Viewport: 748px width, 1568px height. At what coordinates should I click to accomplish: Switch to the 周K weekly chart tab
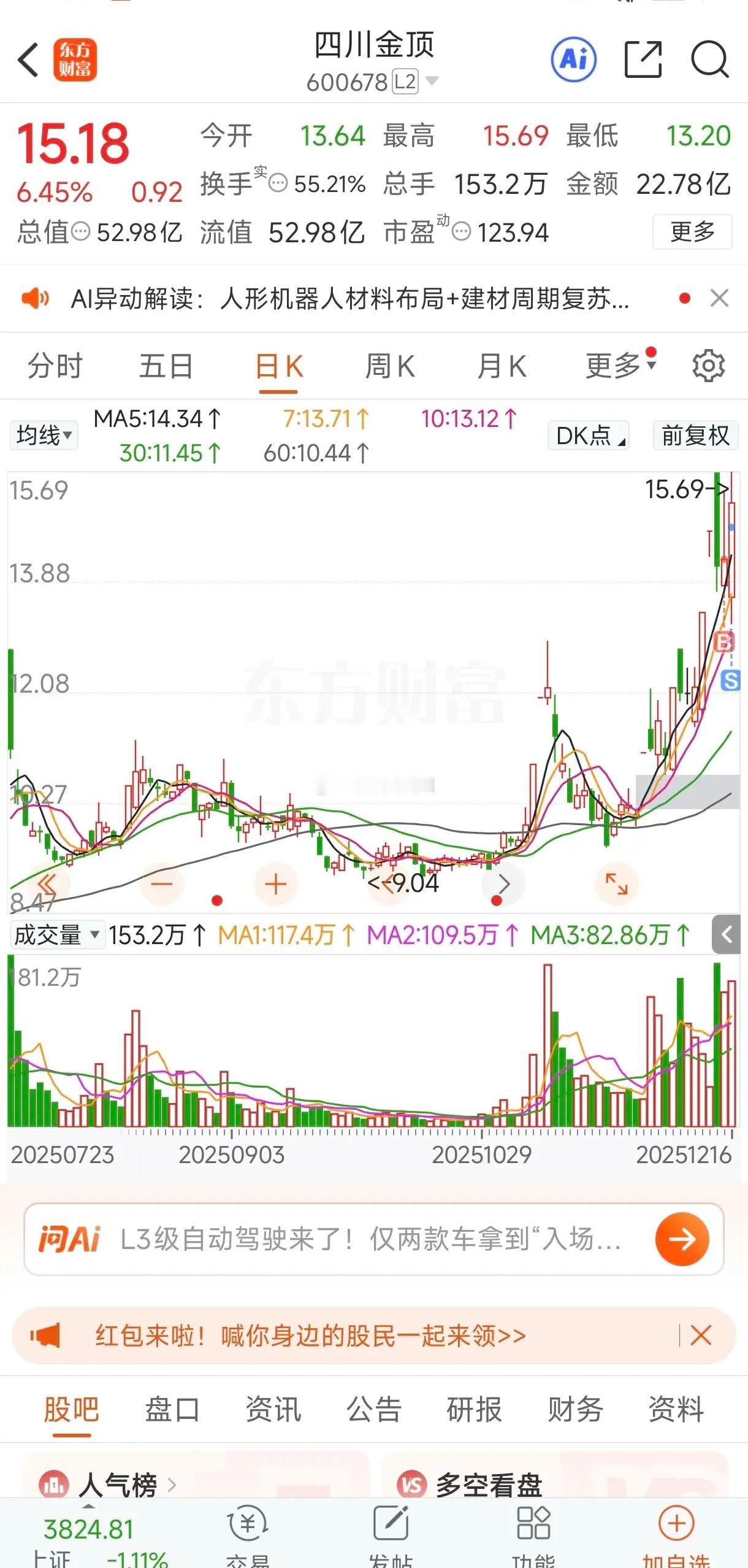[x=389, y=365]
